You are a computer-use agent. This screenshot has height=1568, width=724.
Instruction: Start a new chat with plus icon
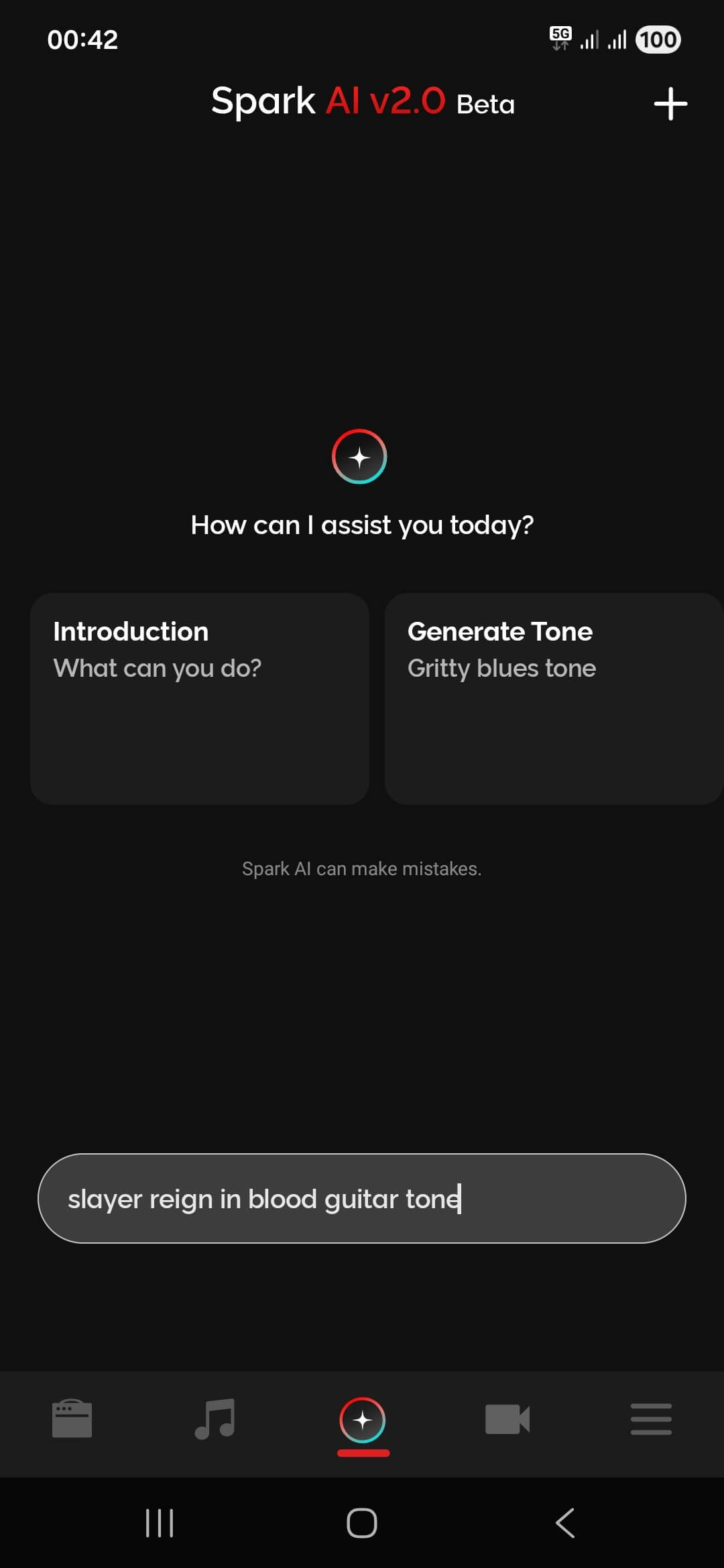[670, 104]
